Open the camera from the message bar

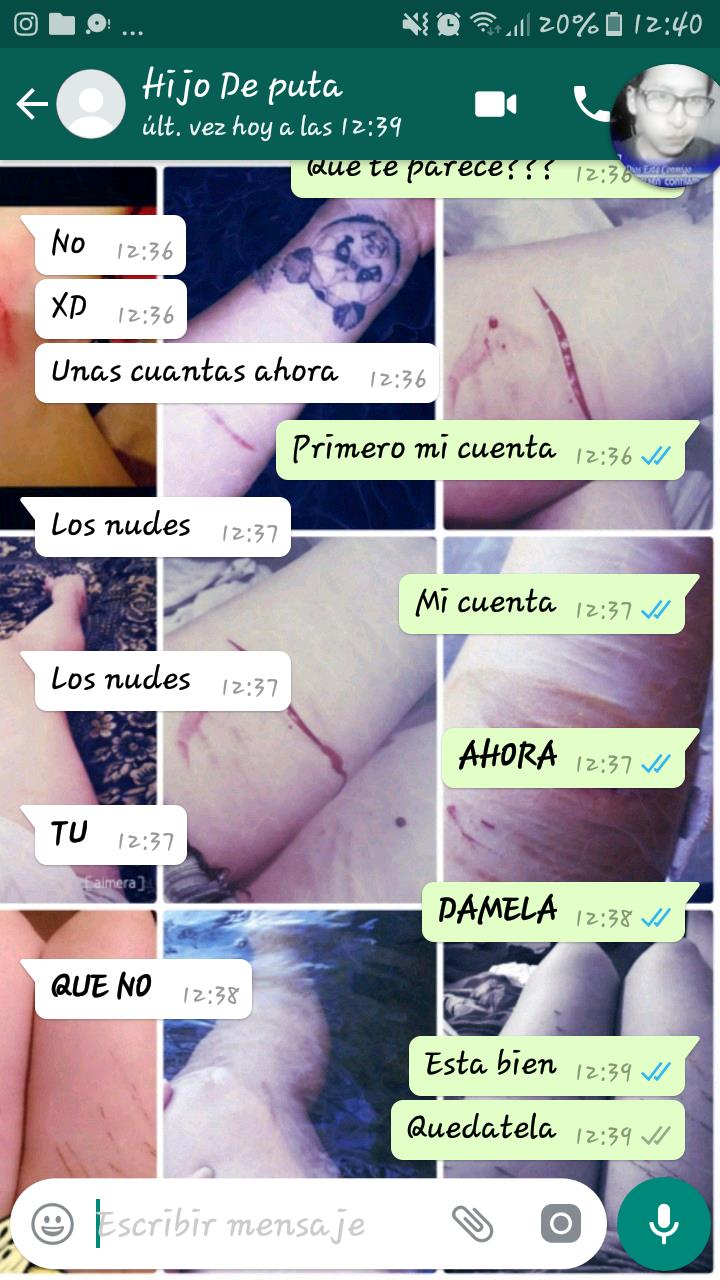point(560,1223)
